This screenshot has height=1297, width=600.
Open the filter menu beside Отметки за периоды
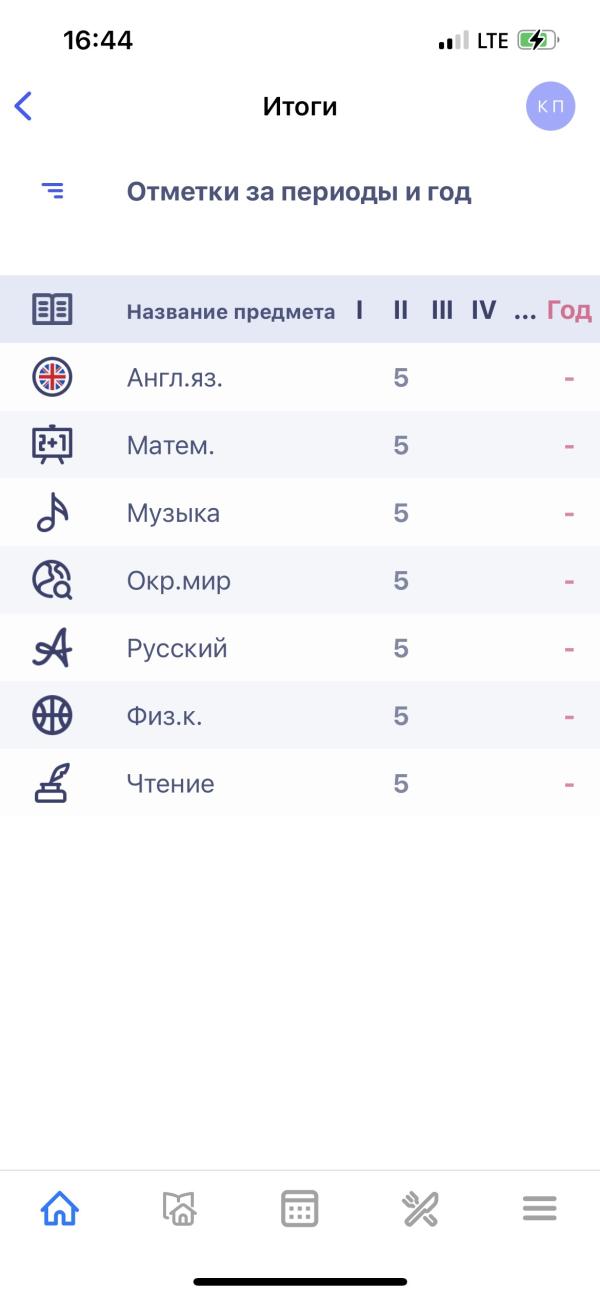53,190
